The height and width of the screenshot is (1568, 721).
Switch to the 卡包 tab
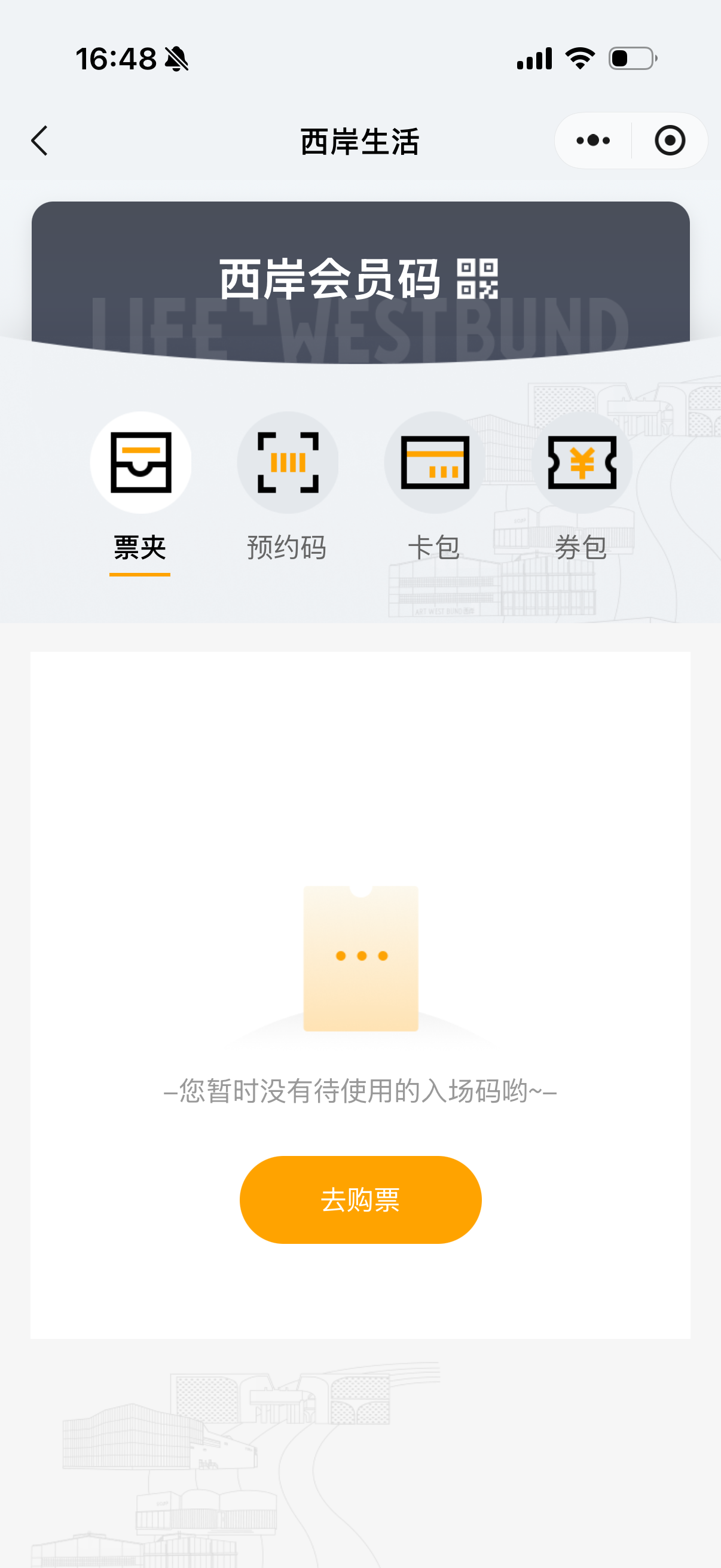coord(435,546)
